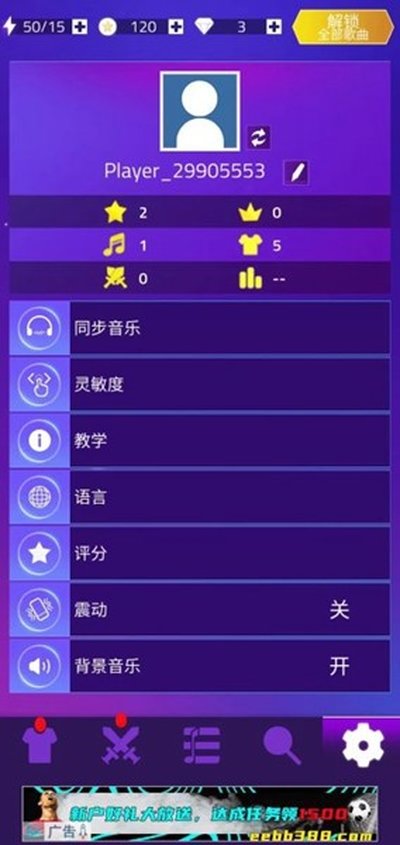The width and height of the screenshot is (400, 845).
Task: Open the 同步音乐 row
Action: [199, 328]
